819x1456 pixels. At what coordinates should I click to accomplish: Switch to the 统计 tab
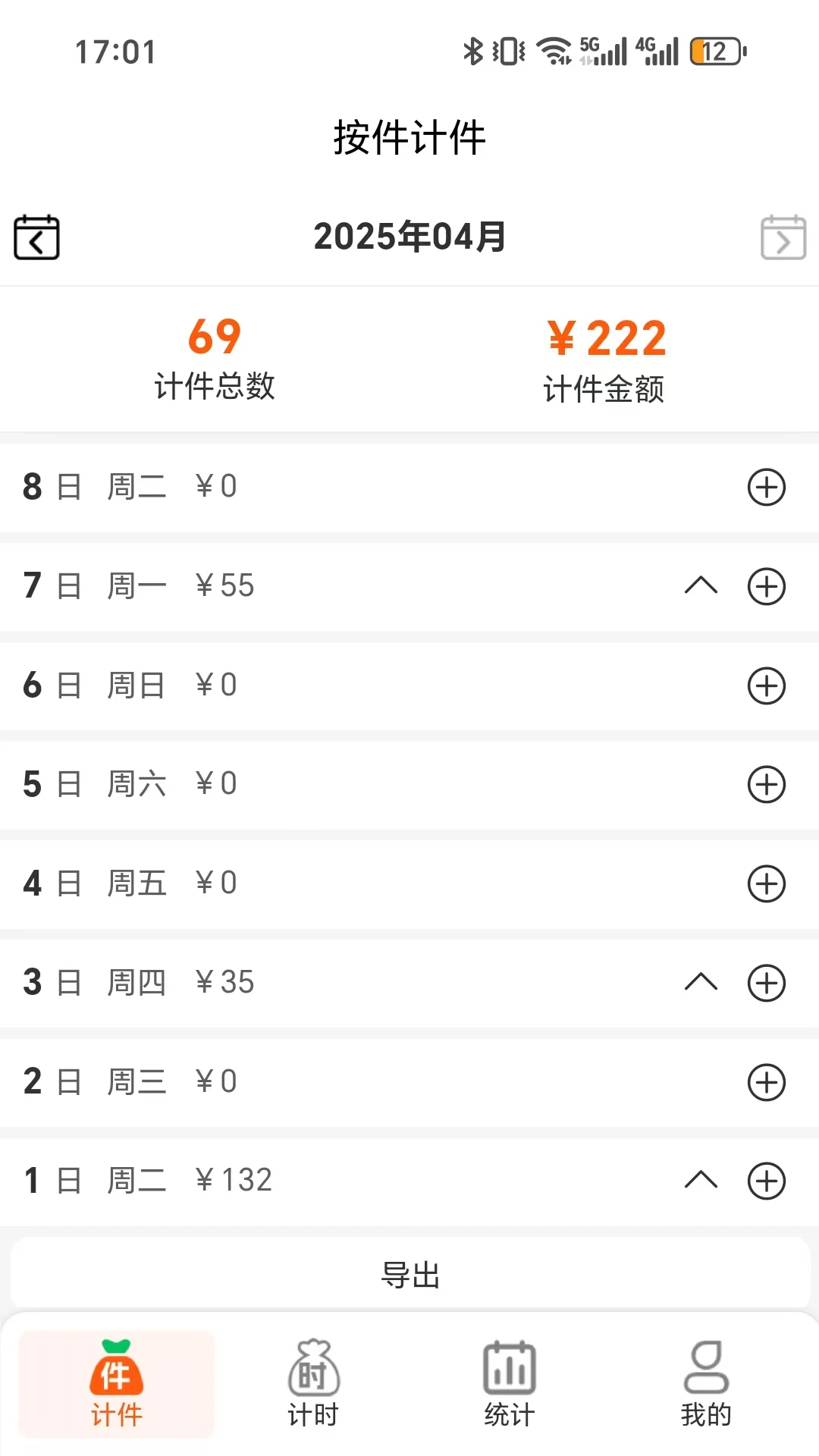(x=507, y=1388)
